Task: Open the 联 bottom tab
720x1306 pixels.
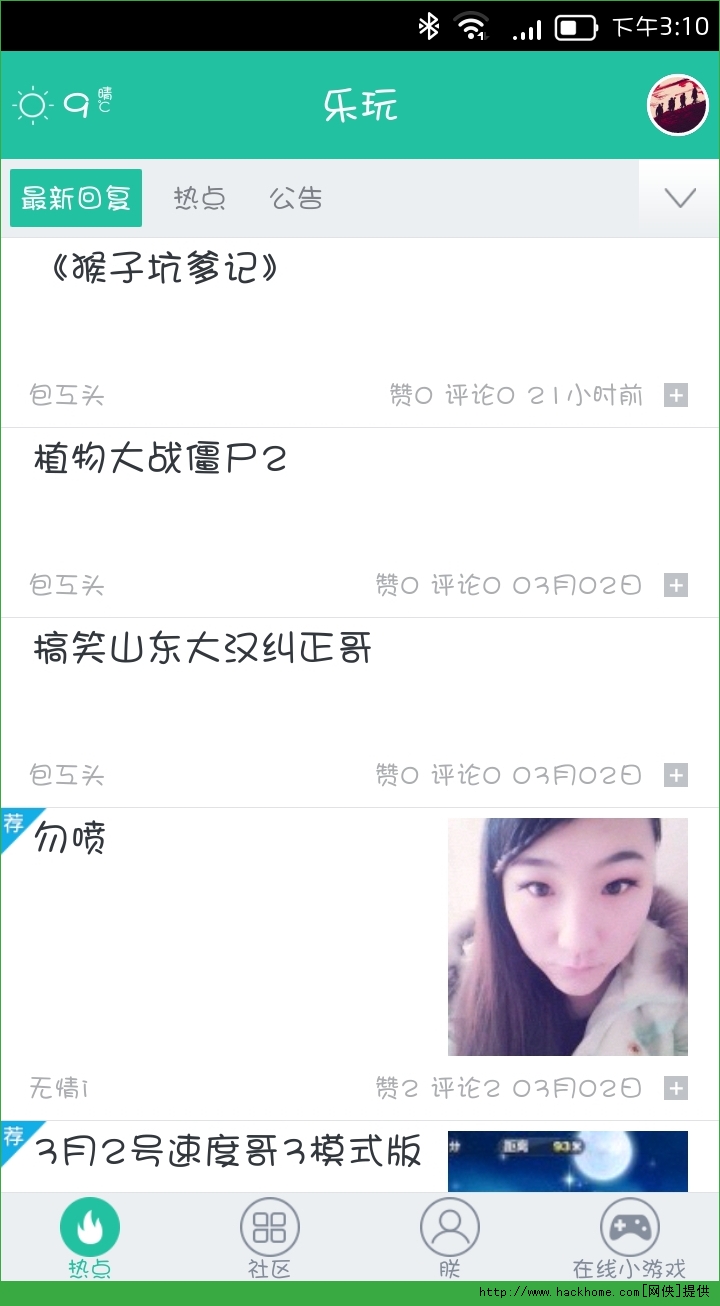Action: pyautogui.click(x=449, y=1238)
